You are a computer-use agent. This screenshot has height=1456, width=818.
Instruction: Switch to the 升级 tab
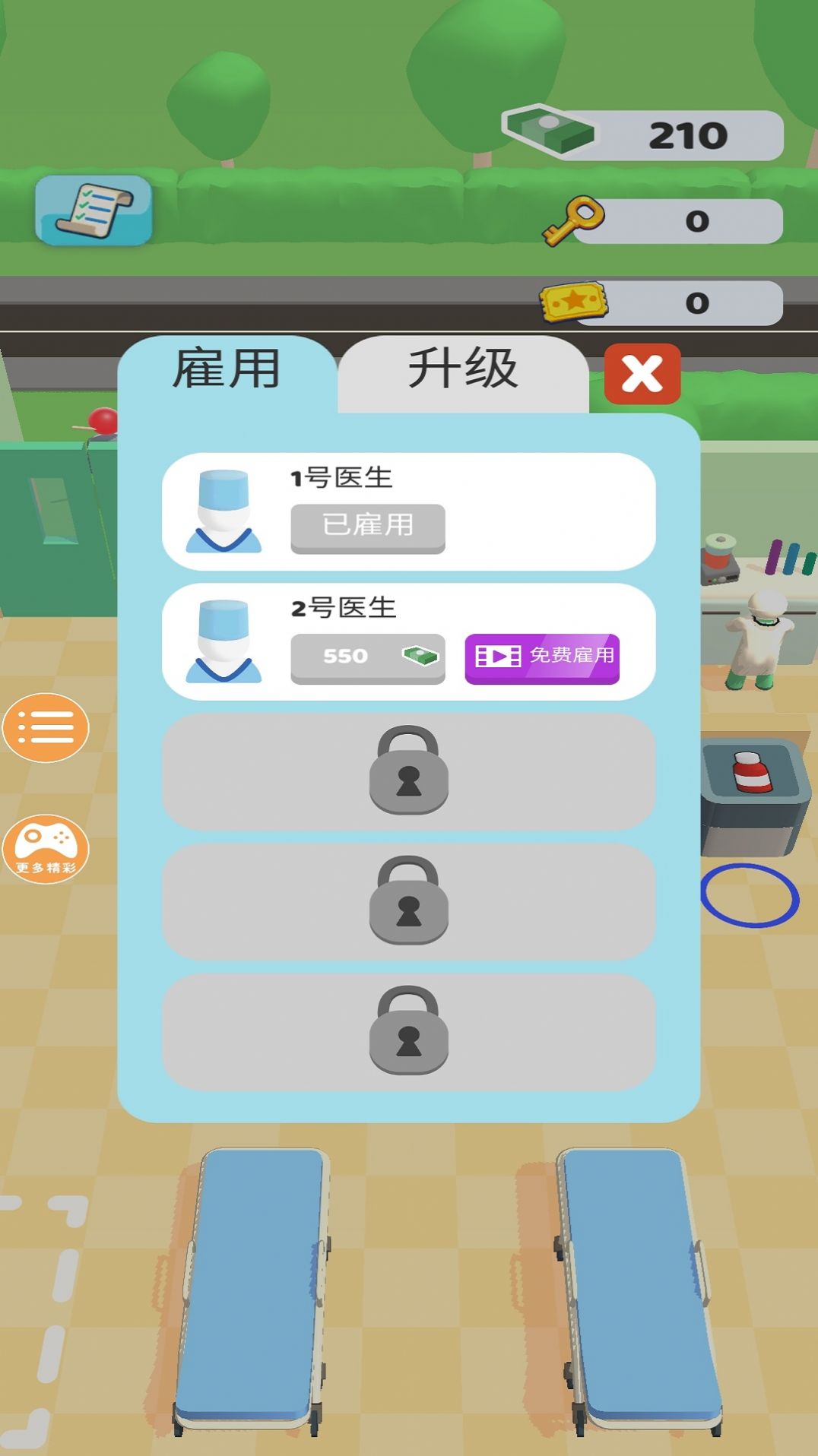tap(462, 372)
